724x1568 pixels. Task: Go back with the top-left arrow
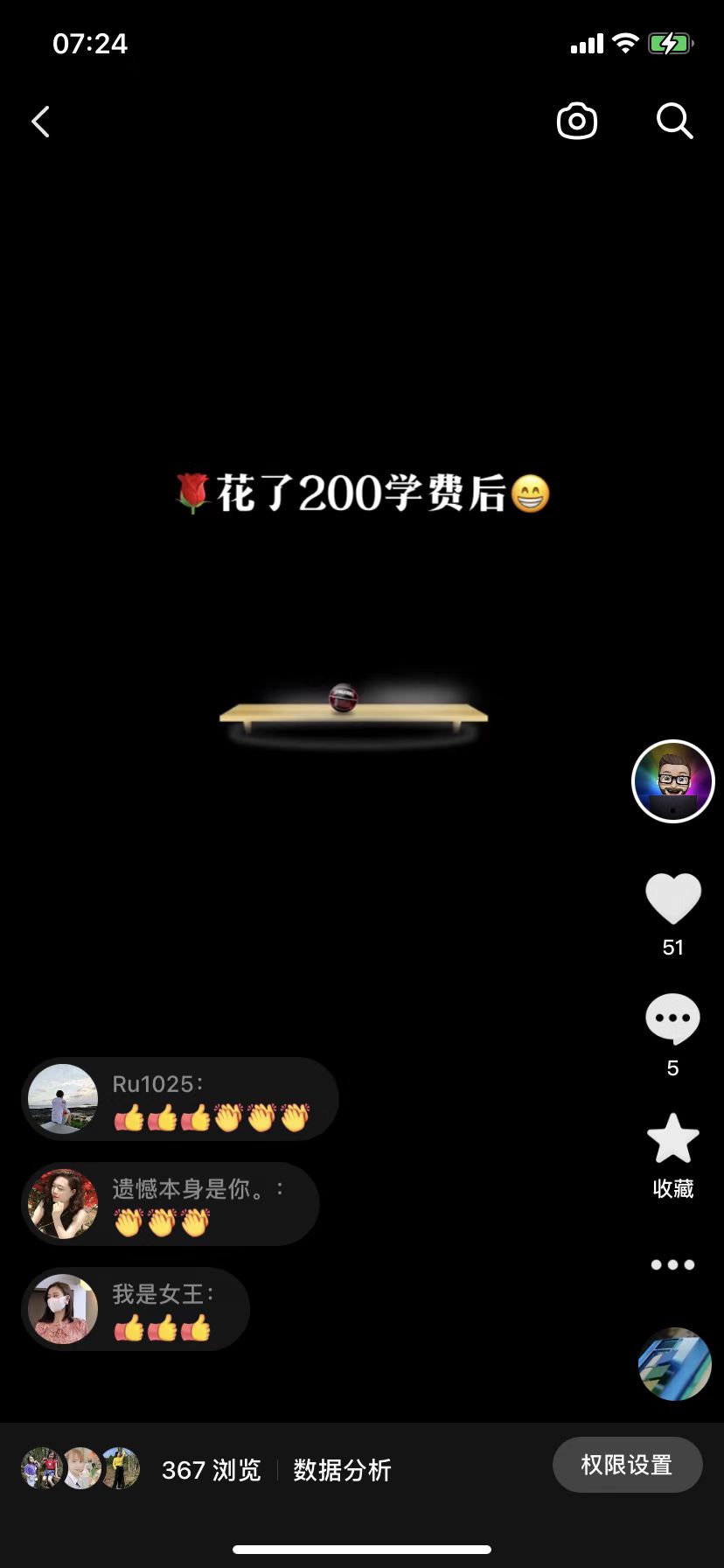coord(41,122)
